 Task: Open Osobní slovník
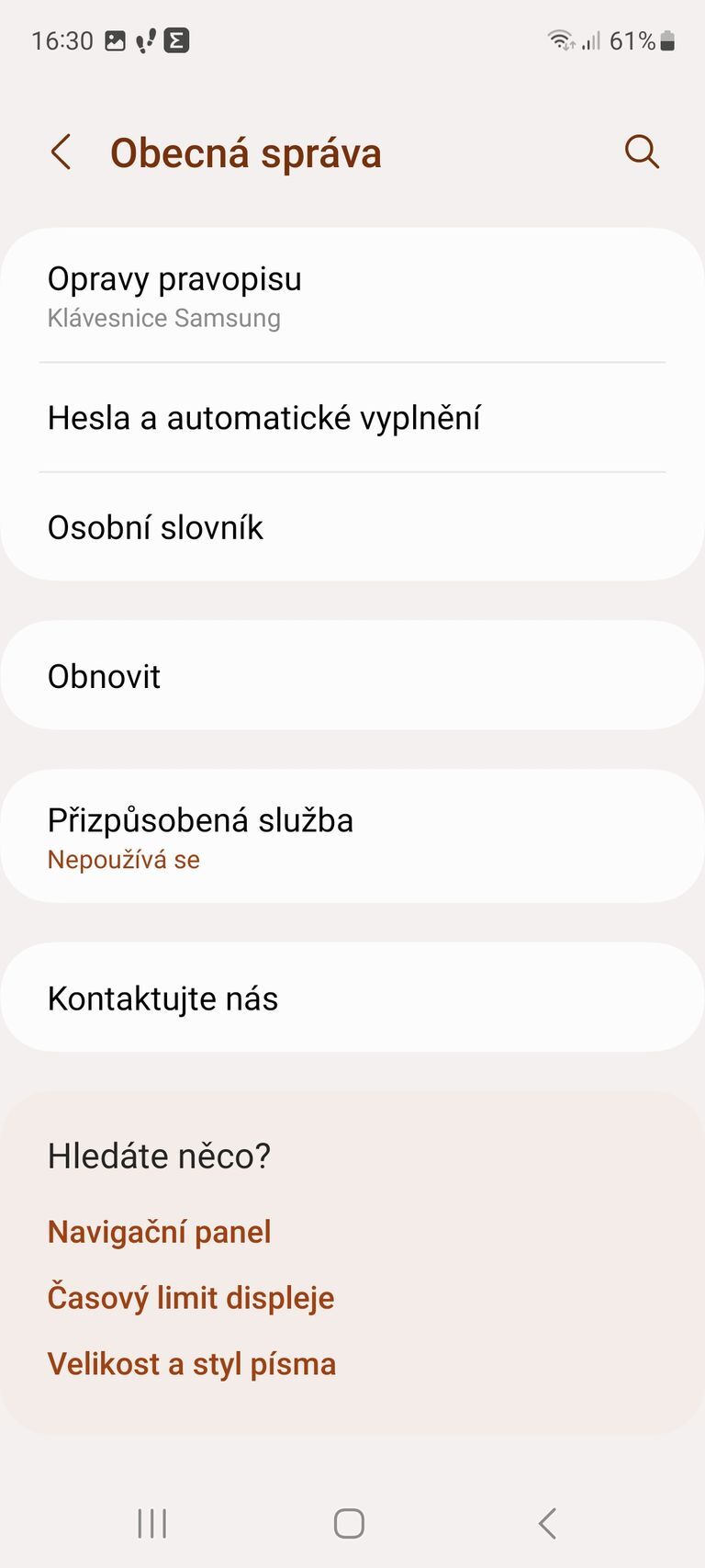coord(352,527)
